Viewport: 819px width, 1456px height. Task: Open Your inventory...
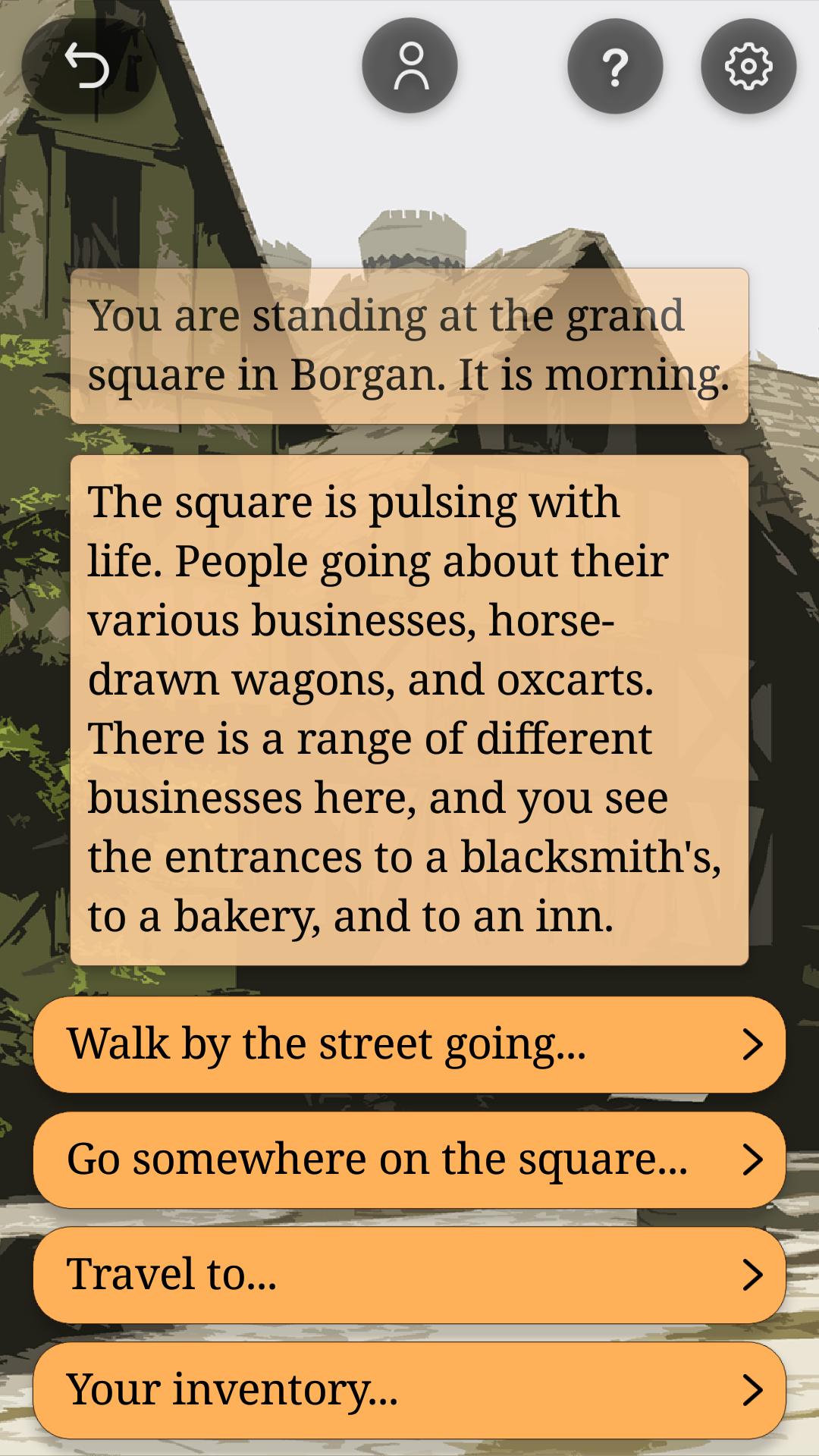(409, 1390)
